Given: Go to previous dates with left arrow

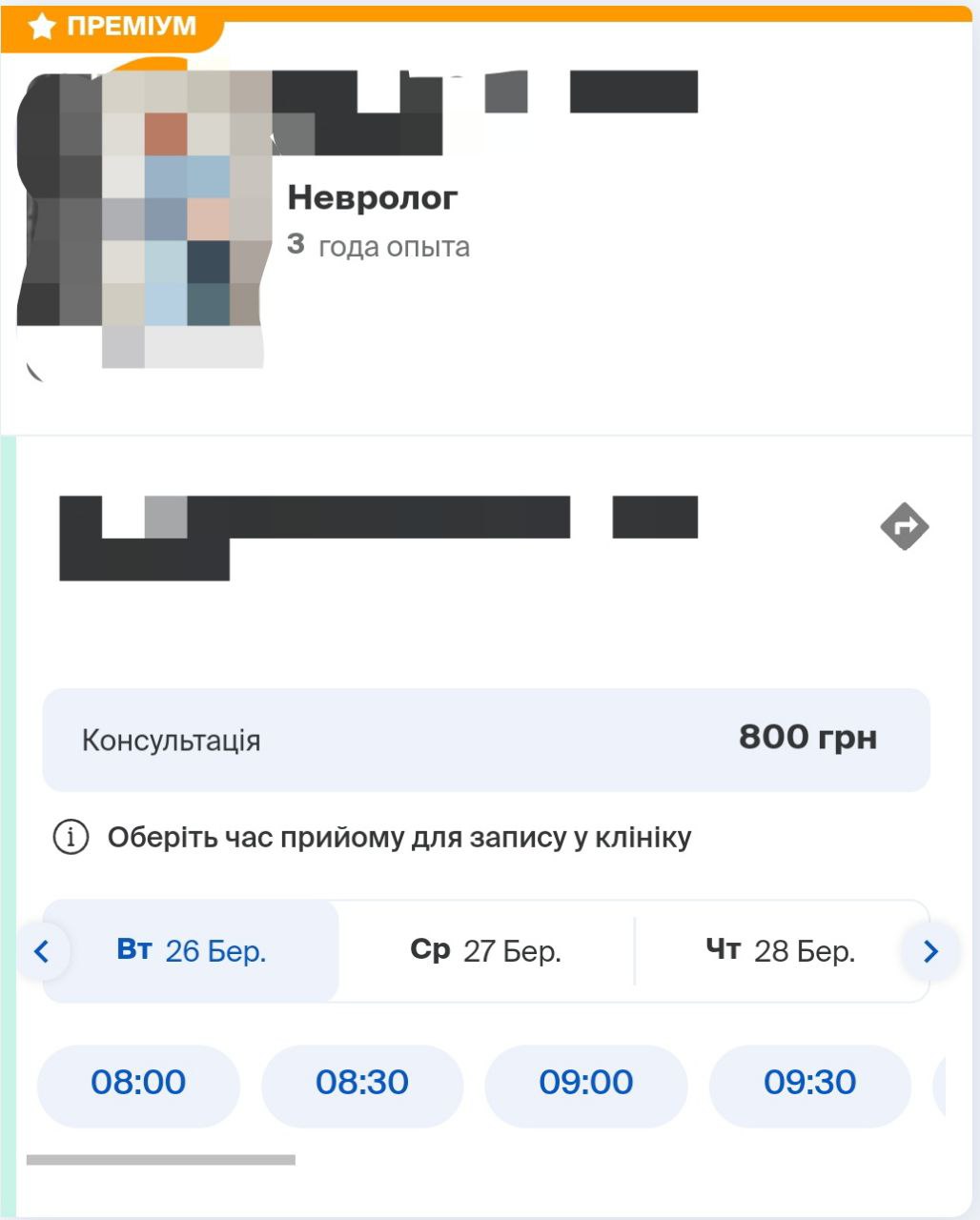Looking at the screenshot, I should (42, 950).
